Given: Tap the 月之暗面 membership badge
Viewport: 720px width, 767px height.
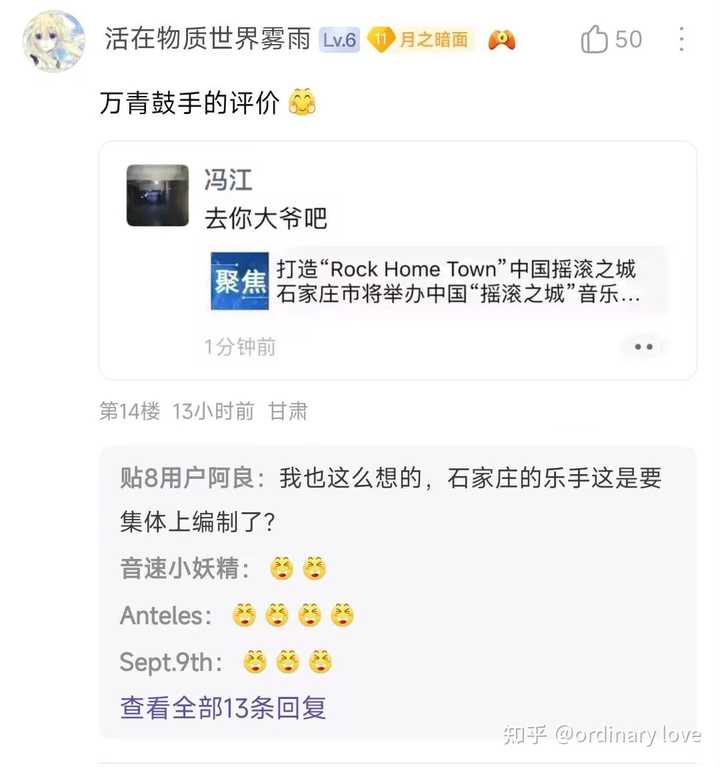Looking at the screenshot, I should (x=421, y=40).
